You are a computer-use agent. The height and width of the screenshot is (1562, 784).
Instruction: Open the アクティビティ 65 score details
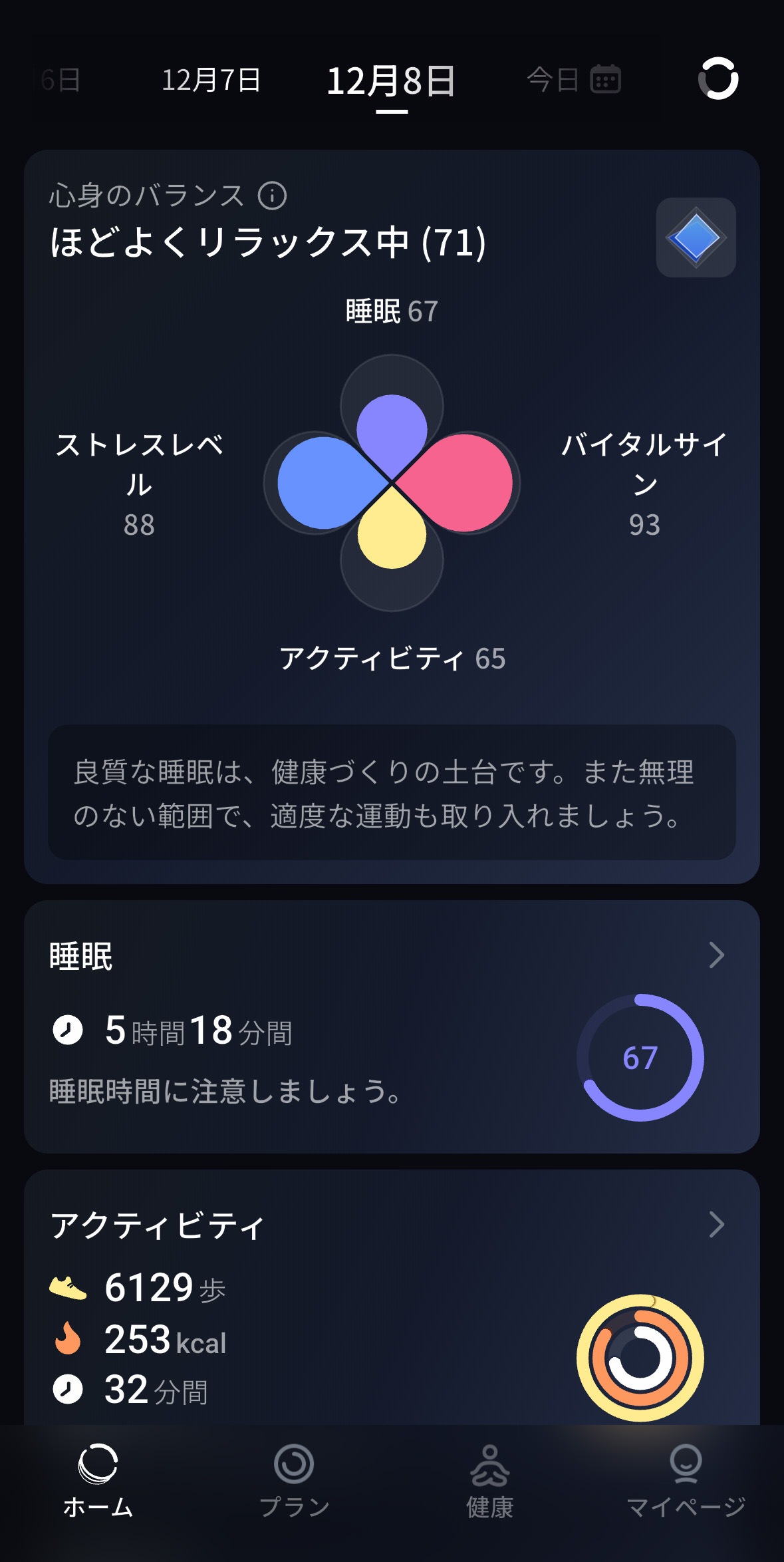392,659
